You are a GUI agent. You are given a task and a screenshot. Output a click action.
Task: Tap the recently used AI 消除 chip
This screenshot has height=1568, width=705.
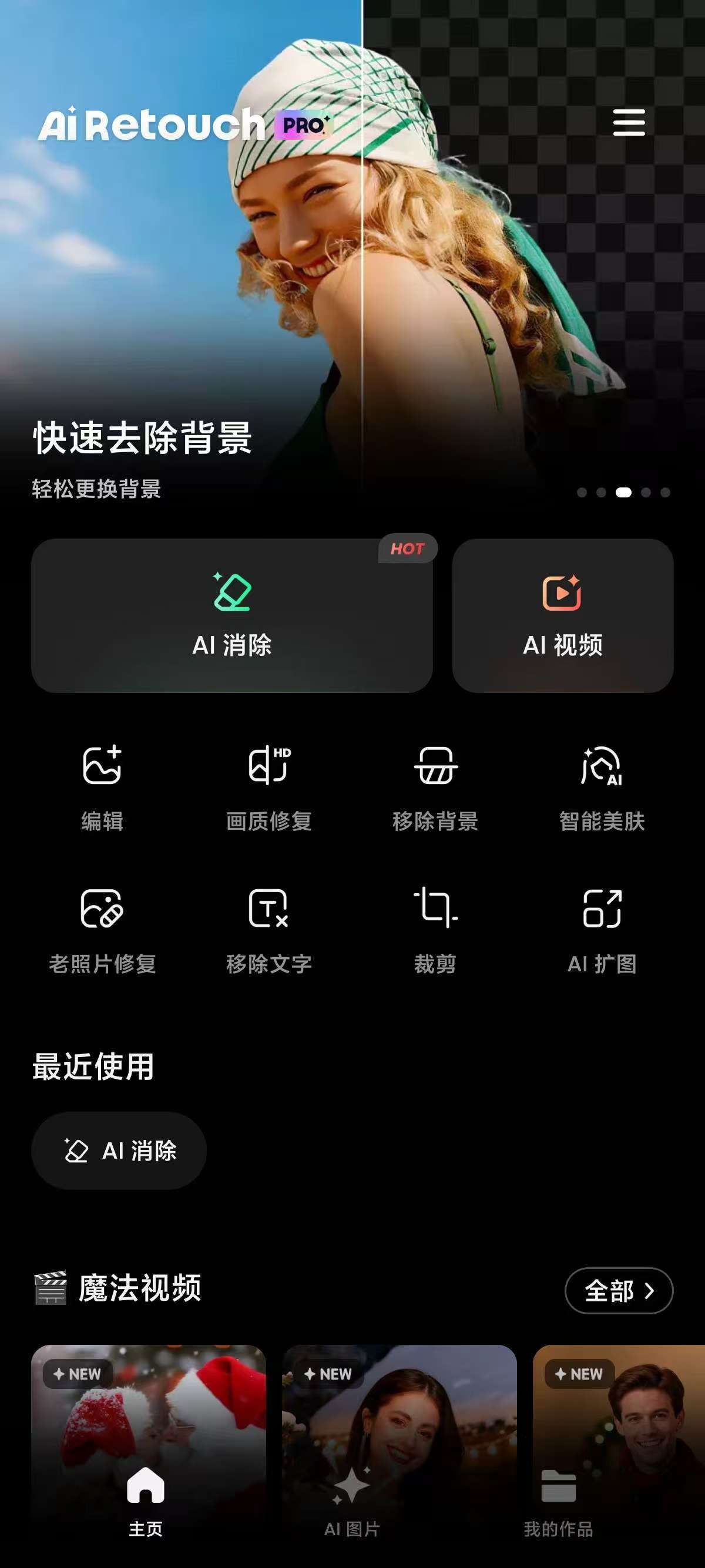pos(119,1149)
